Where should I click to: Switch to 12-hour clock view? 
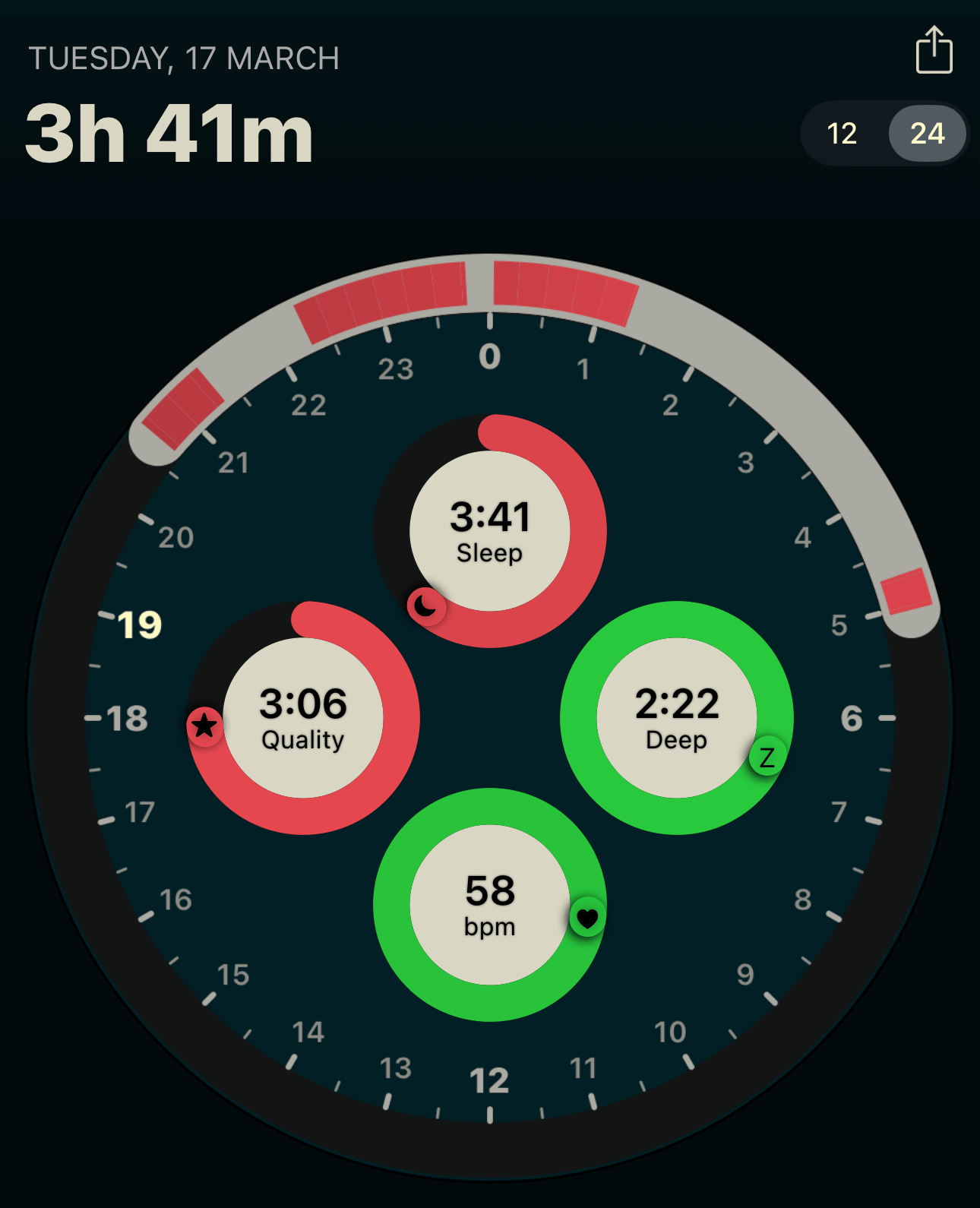(x=842, y=134)
